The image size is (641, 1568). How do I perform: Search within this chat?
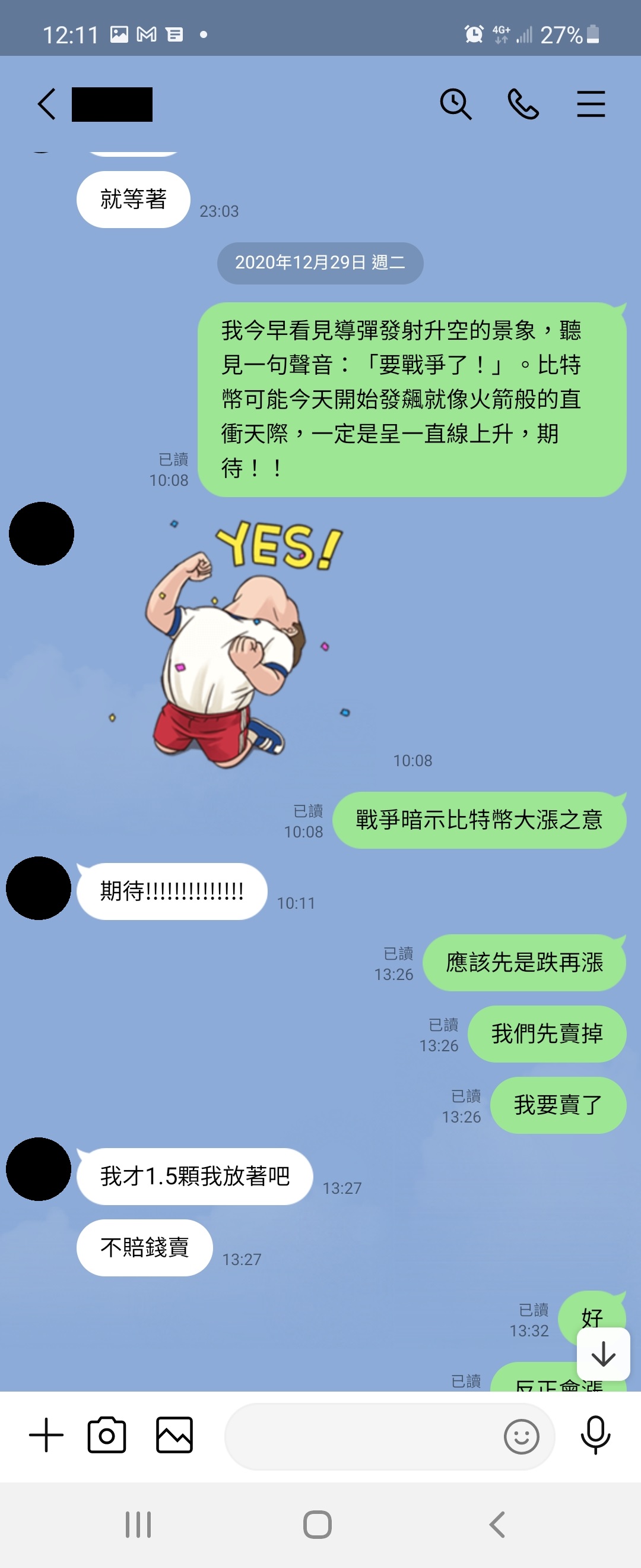tap(455, 104)
